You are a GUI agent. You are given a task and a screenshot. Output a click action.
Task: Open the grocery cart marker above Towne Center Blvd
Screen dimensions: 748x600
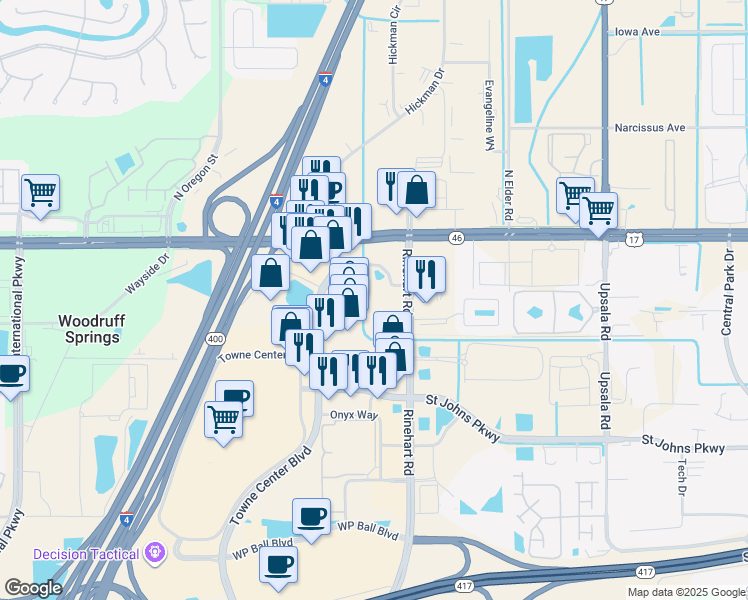pos(223,419)
